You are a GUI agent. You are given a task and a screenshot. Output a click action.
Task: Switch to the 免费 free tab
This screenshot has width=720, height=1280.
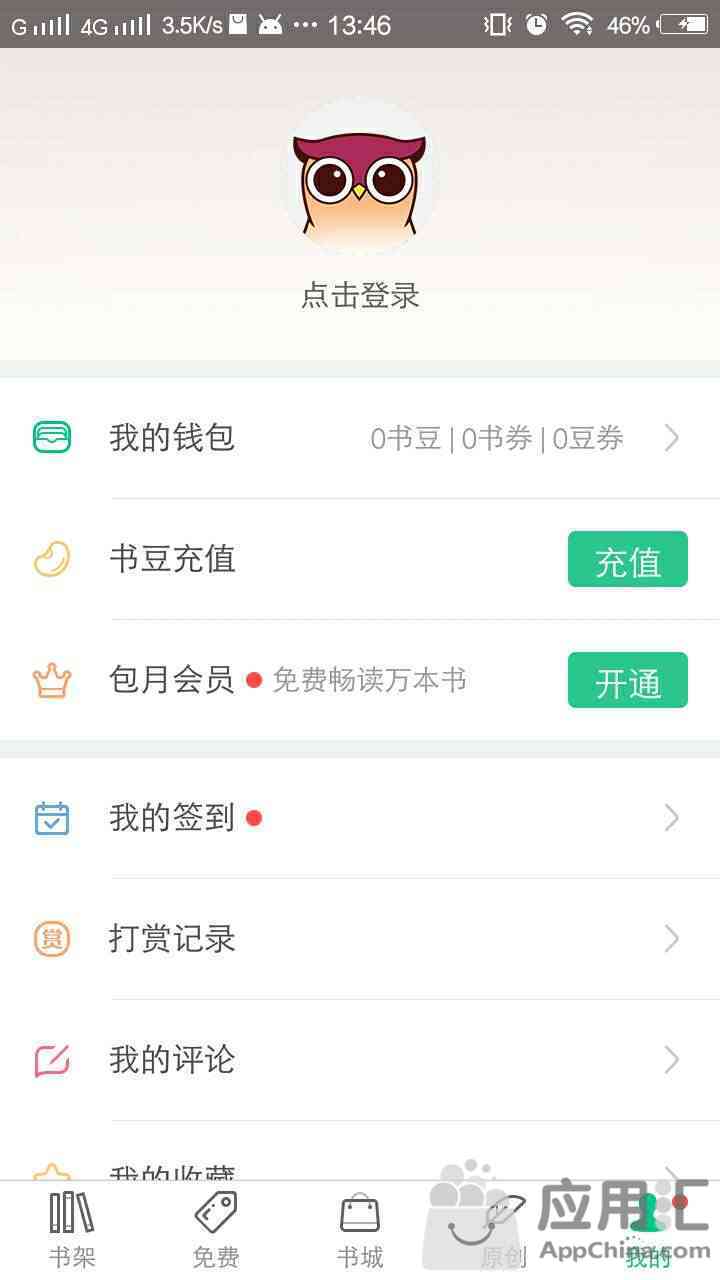[x=216, y=1230]
